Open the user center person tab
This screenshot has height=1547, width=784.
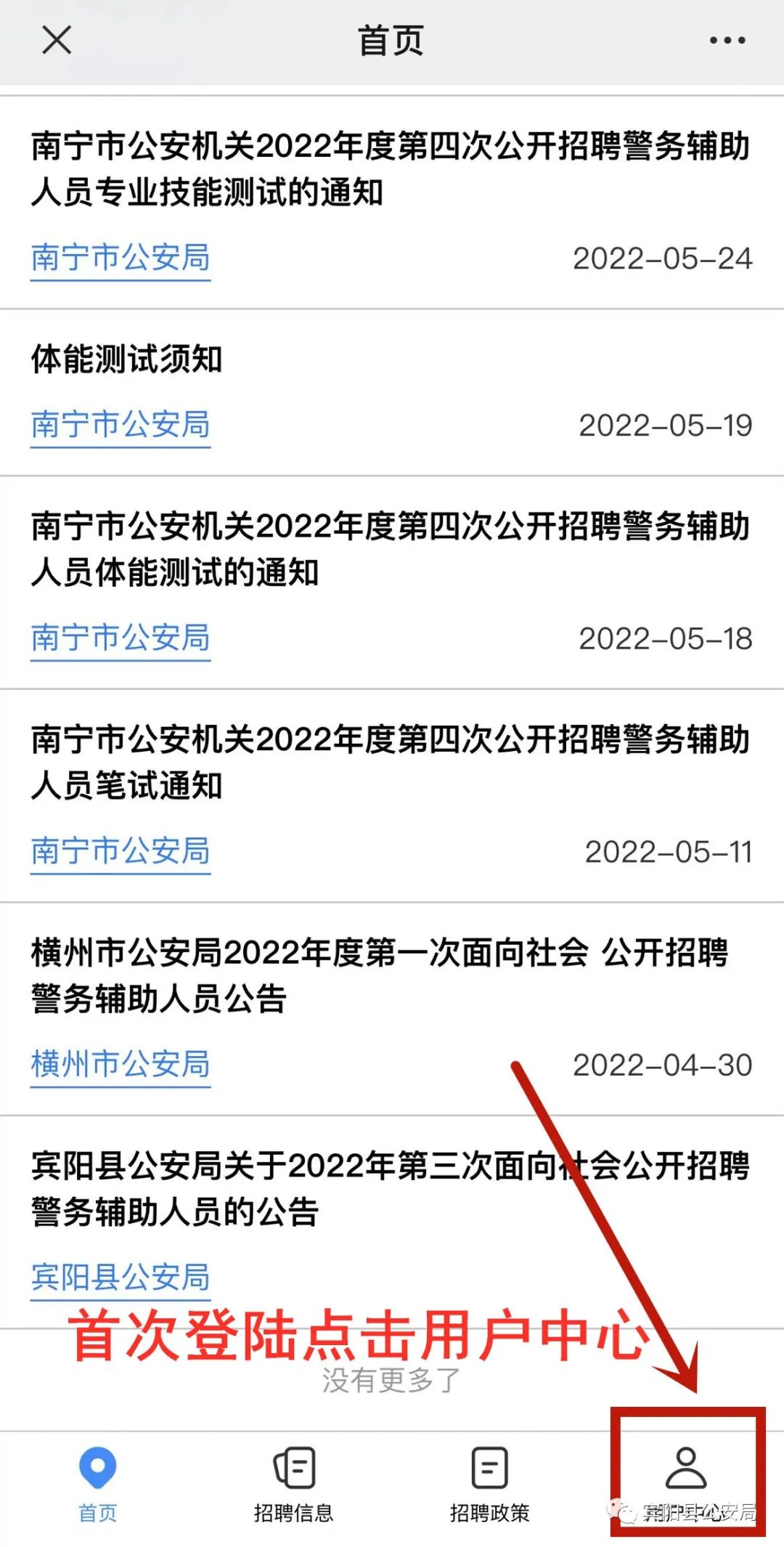click(x=686, y=1474)
